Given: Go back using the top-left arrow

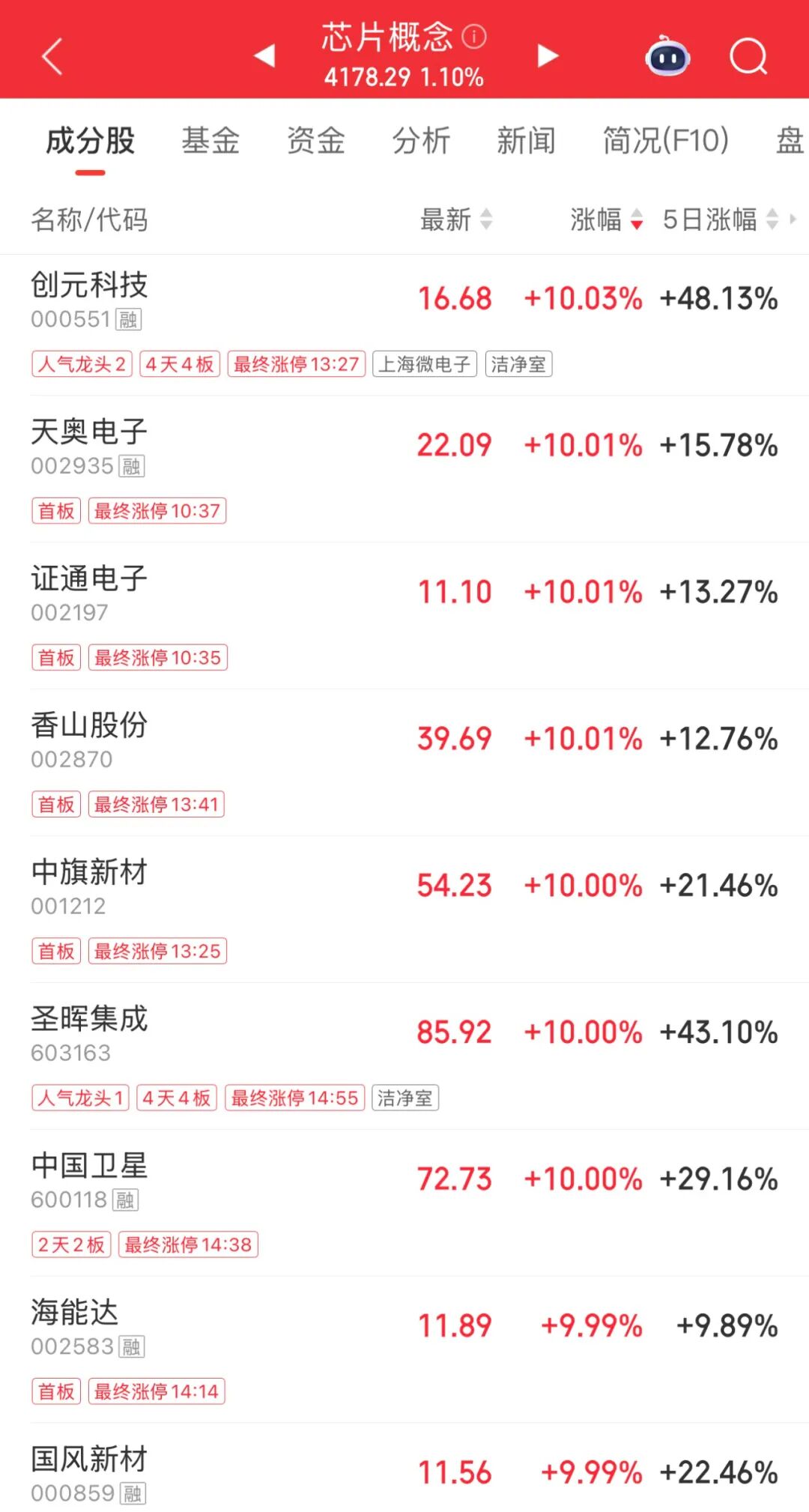Looking at the screenshot, I should (x=52, y=56).
